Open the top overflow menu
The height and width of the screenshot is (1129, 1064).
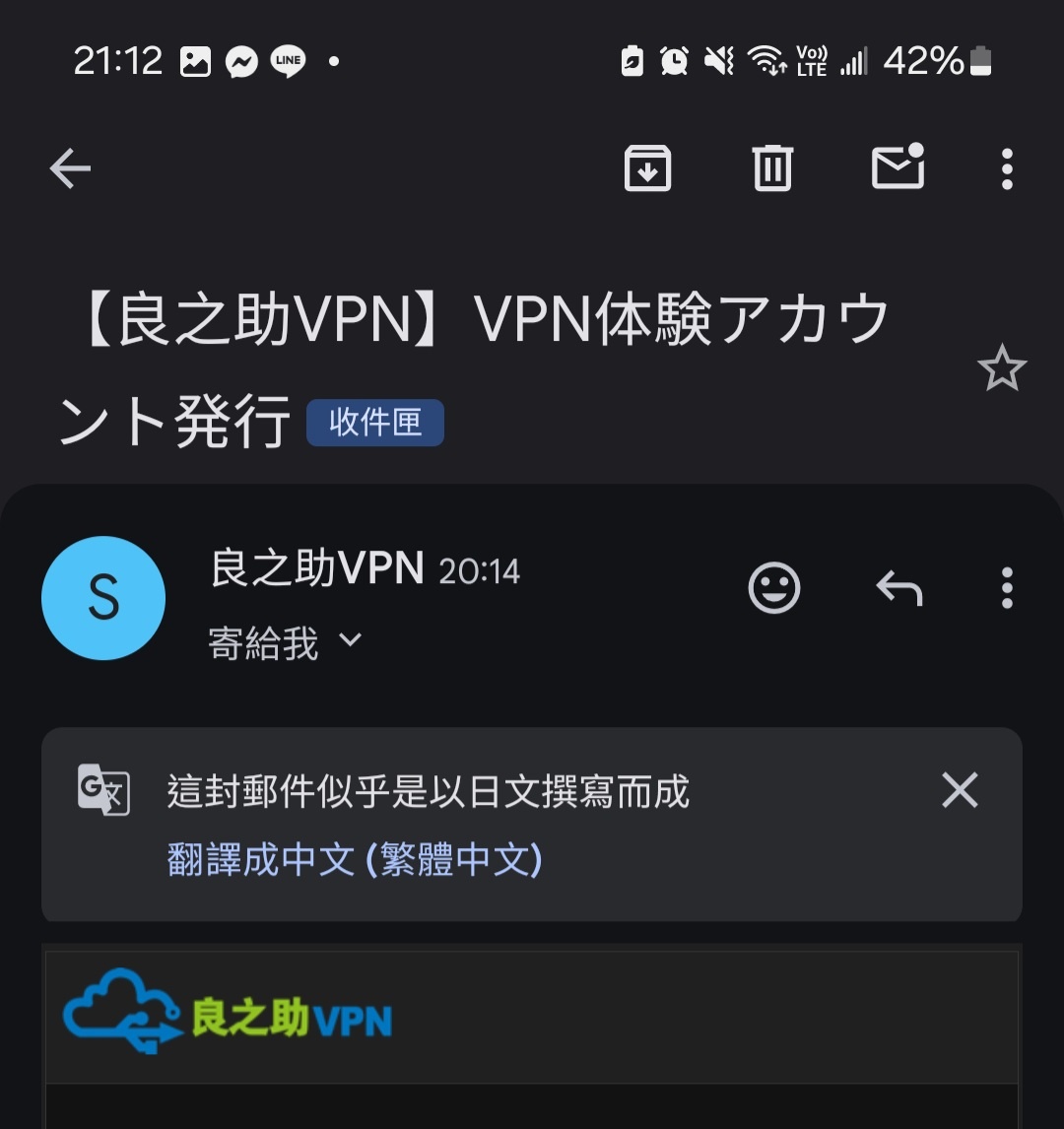click(x=1006, y=168)
